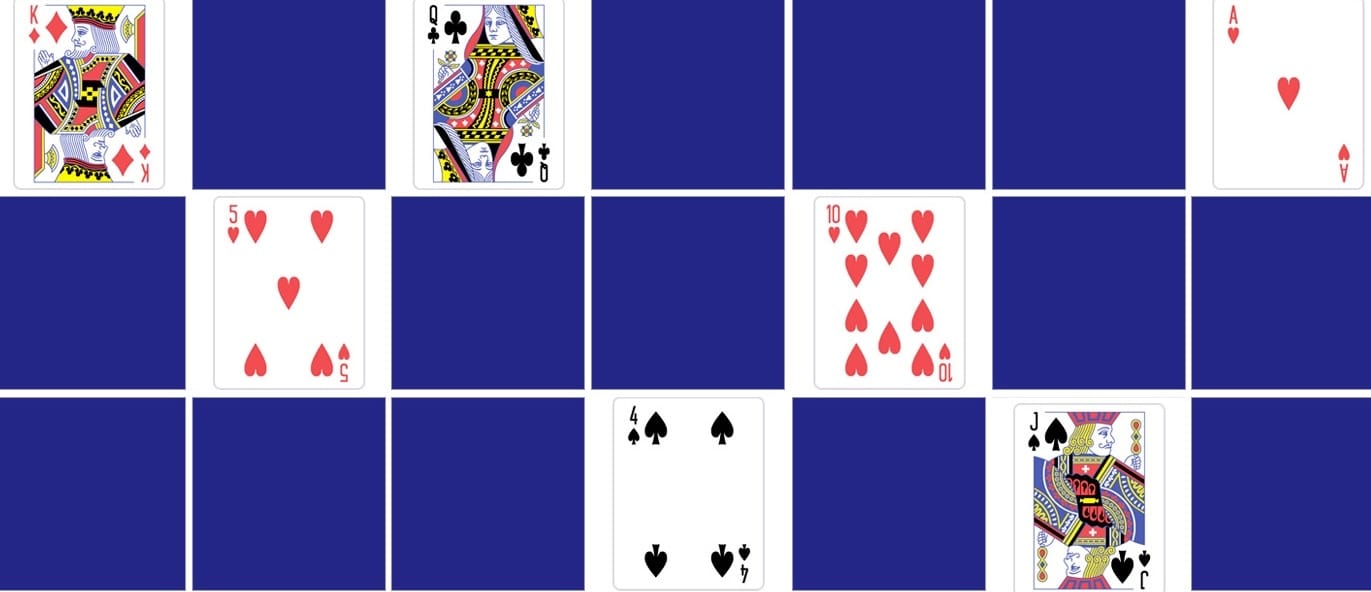Choose the 5 of hearts card
1371x592 pixels.
pyautogui.click(x=289, y=292)
